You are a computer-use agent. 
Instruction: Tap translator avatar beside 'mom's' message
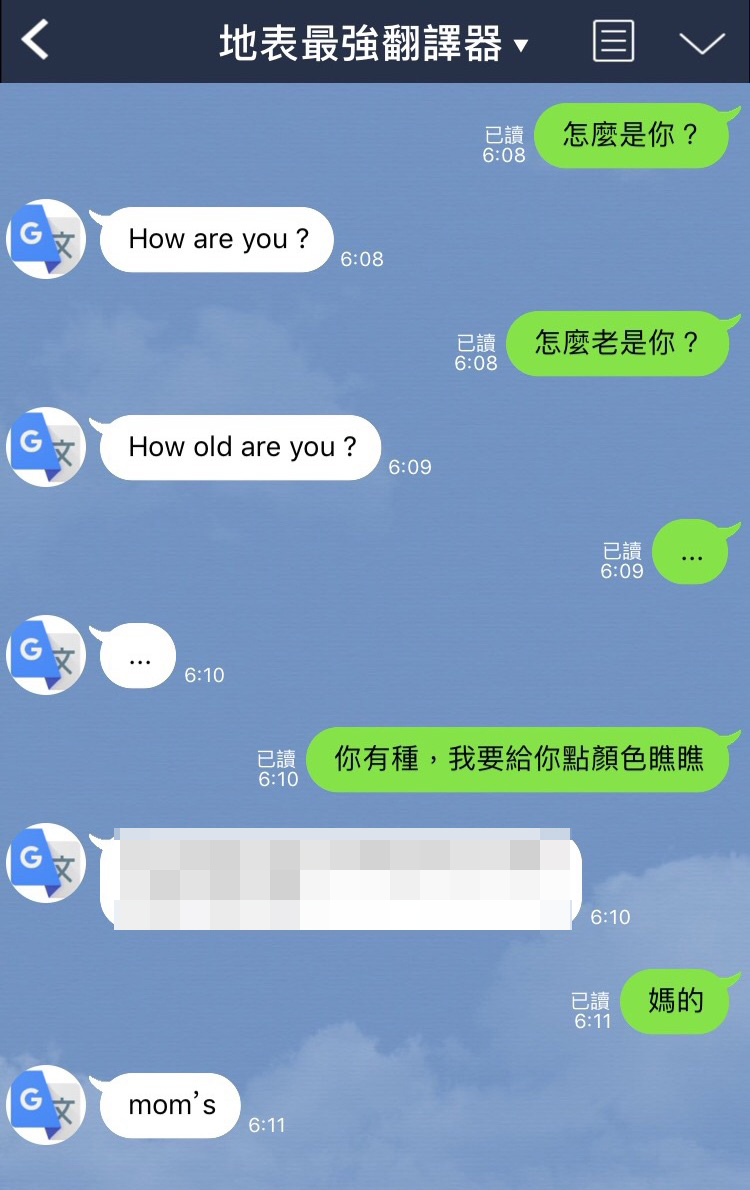46,1105
